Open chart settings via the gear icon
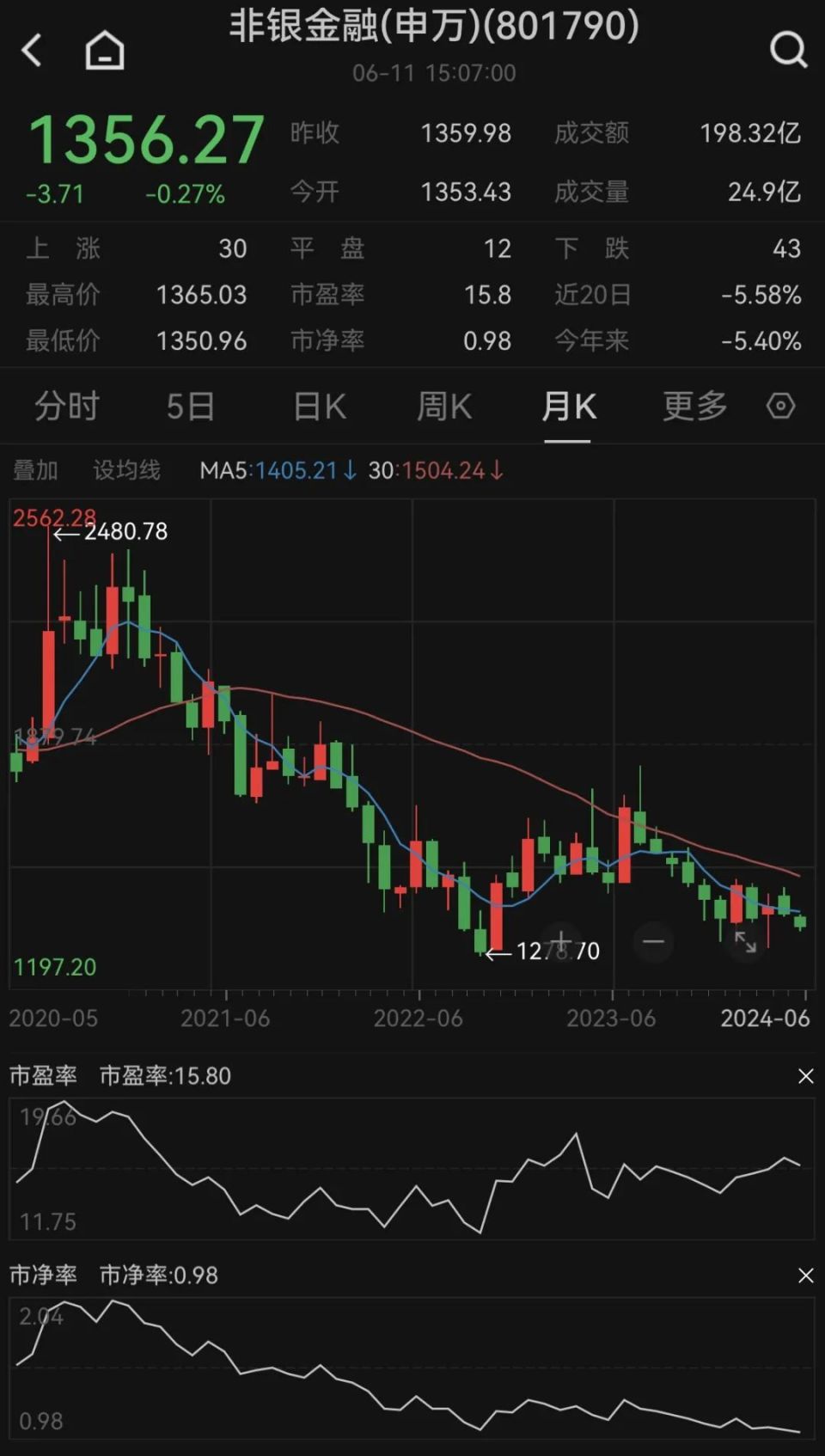825x1456 pixels. [780, 407]
